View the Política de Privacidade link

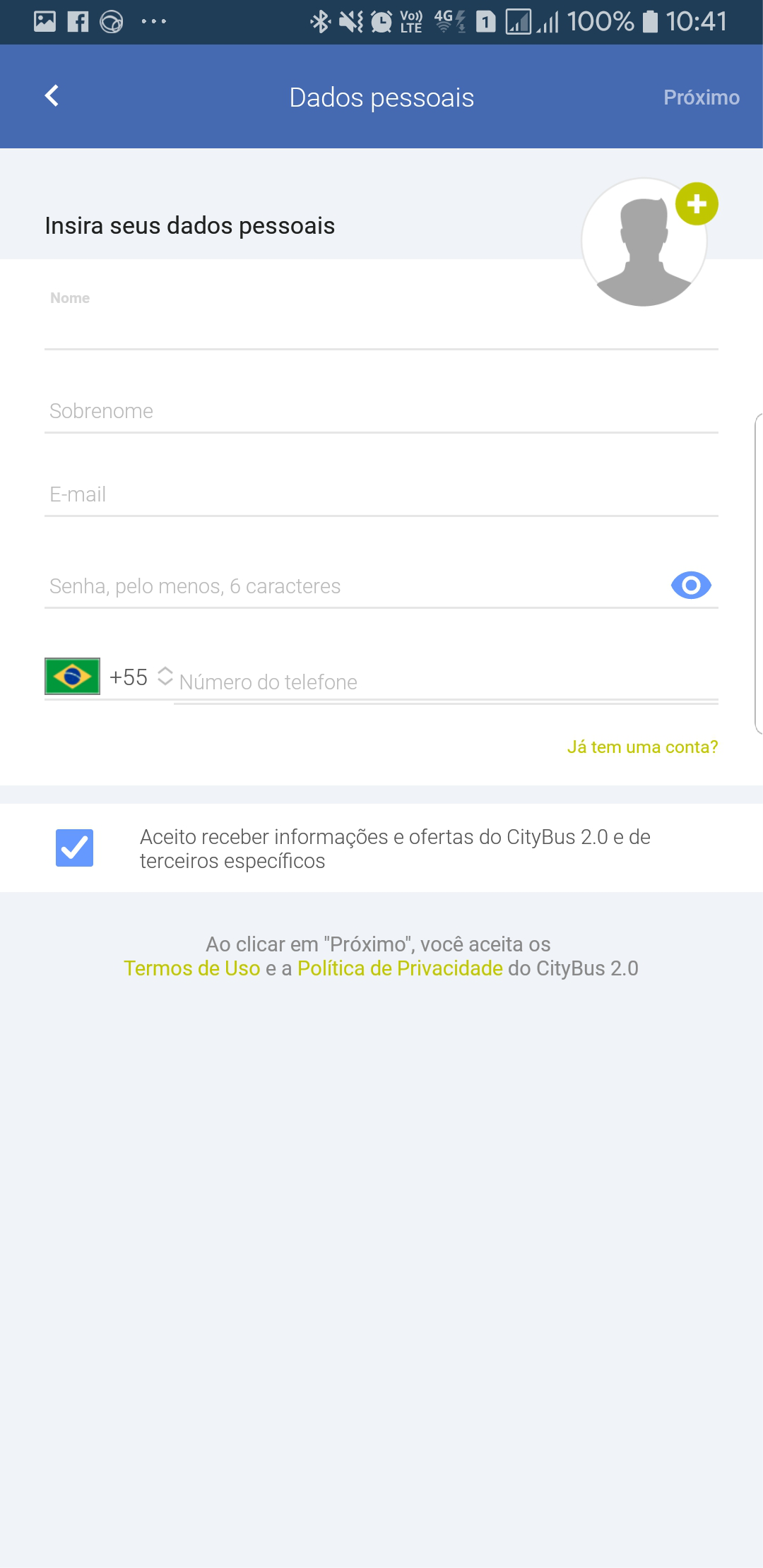(x=400, y=968)
